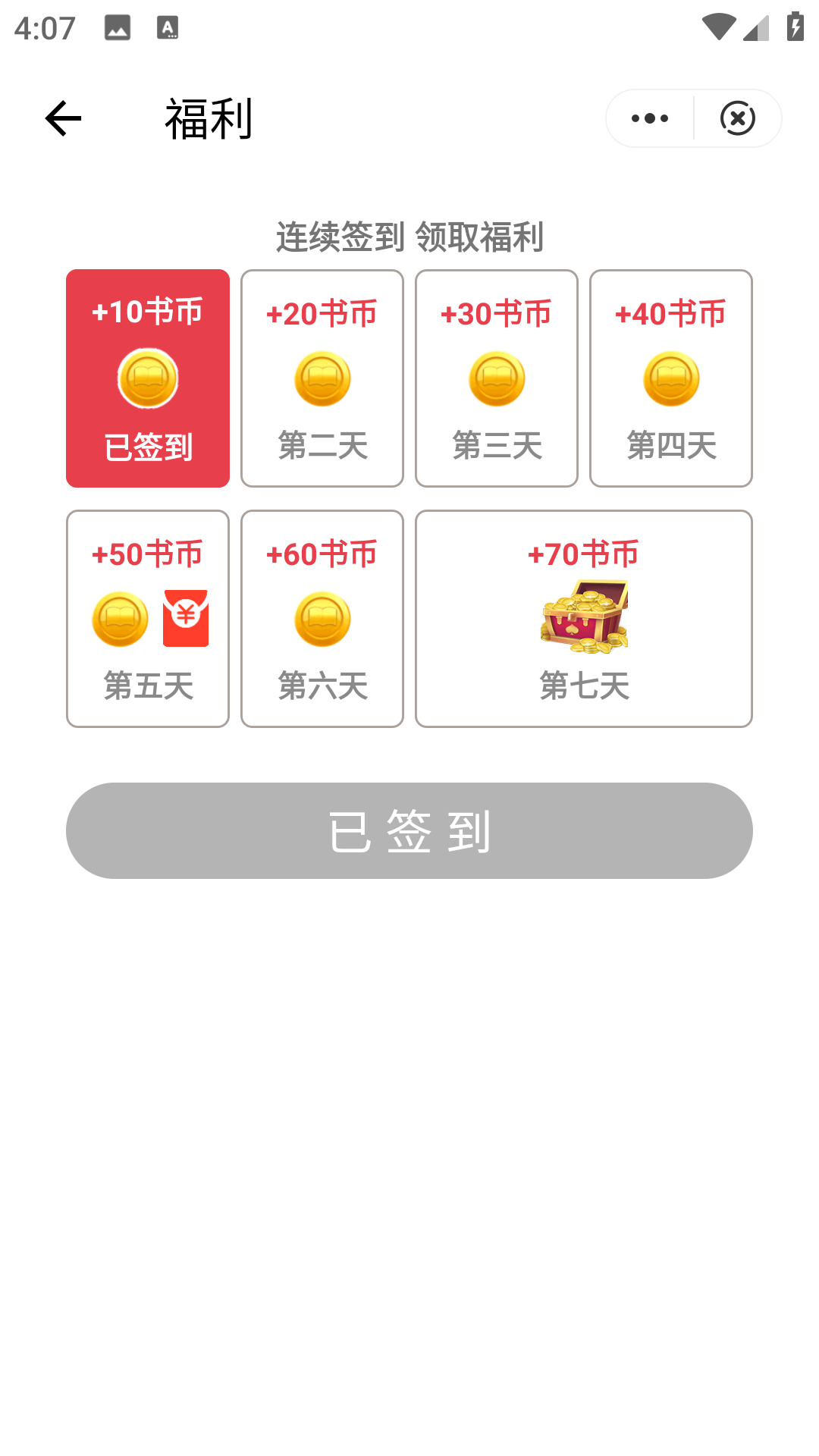The width and height of the screenshot is (819, 1456).
Task: Tap the 连续签到 领取福利 heading text
Action: point(409,236)
